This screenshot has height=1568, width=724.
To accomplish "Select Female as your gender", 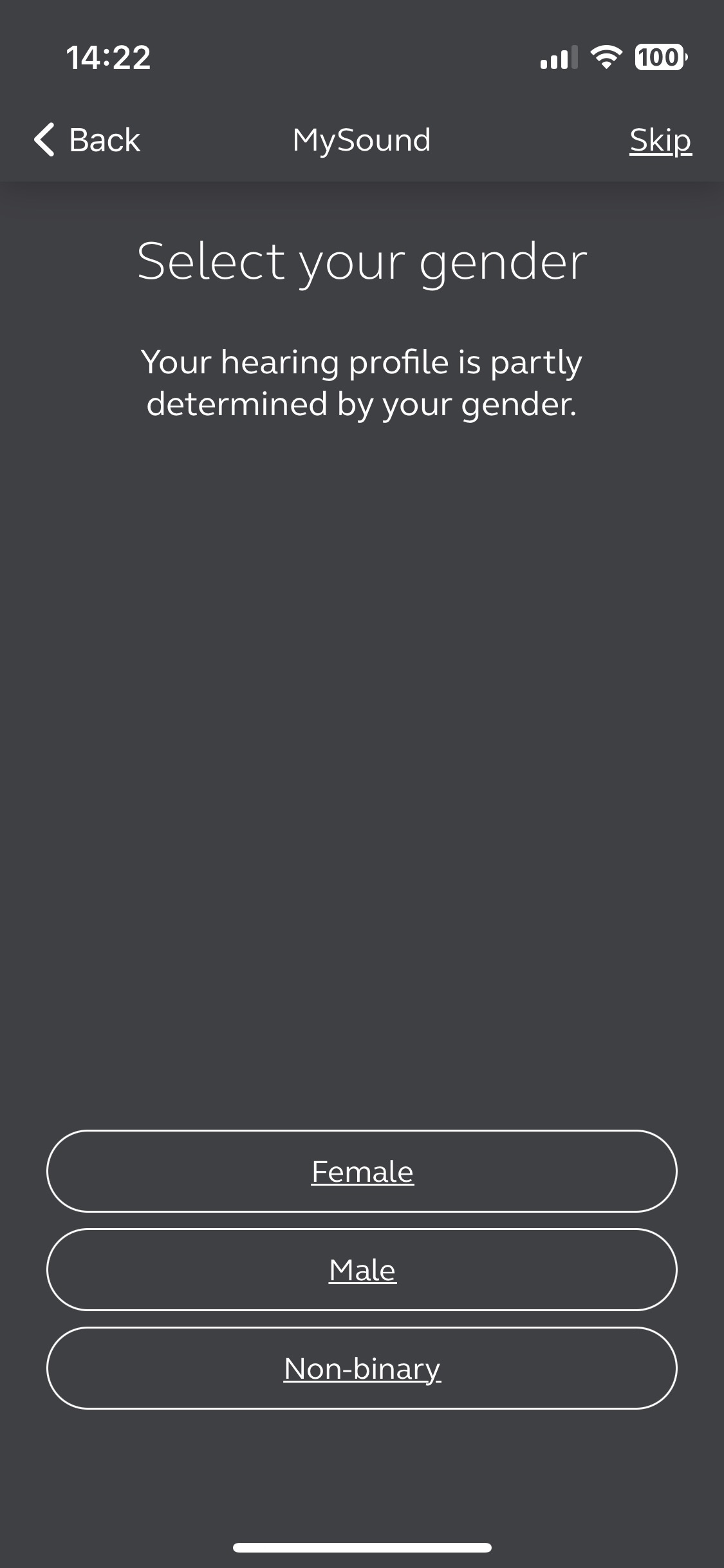I will 362,1171.
